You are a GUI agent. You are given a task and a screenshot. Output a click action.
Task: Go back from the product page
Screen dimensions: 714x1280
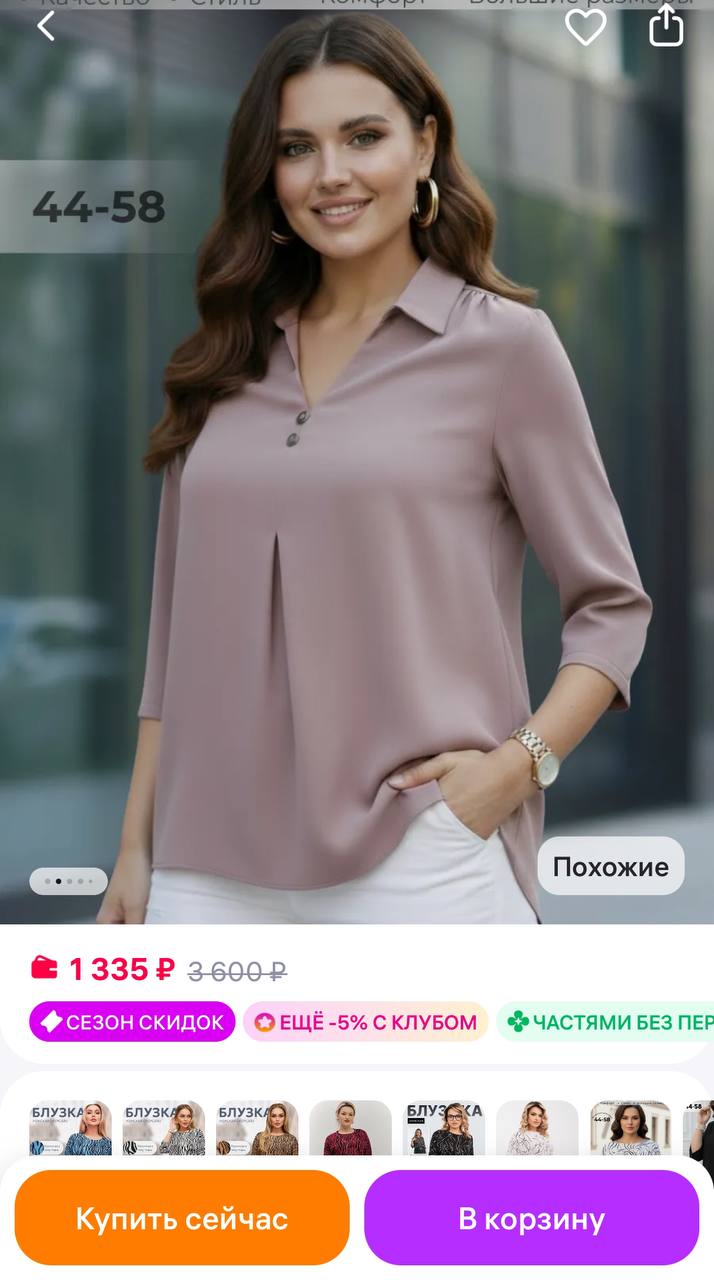(45, 27)
